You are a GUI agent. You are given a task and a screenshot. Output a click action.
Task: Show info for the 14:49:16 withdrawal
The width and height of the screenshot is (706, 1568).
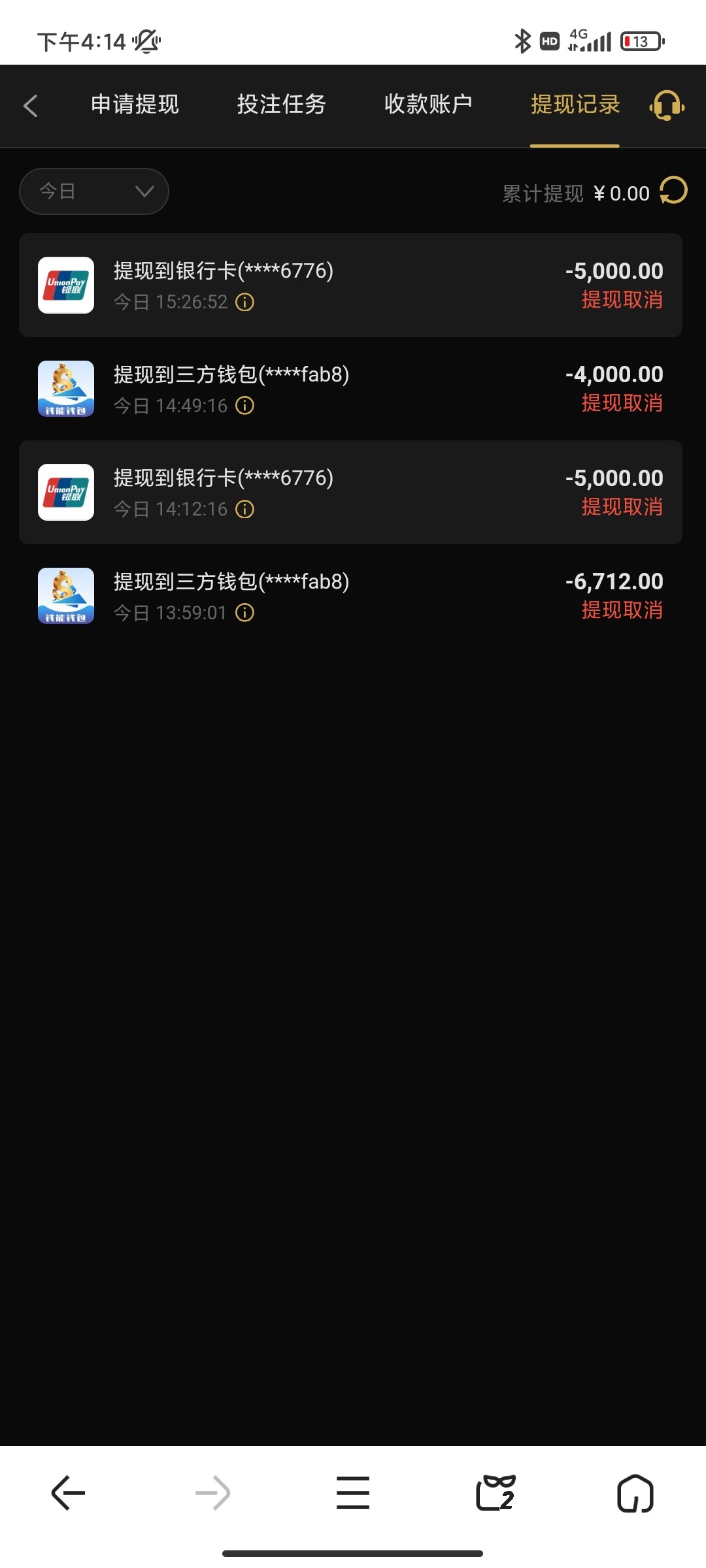(x=244, y=406)
